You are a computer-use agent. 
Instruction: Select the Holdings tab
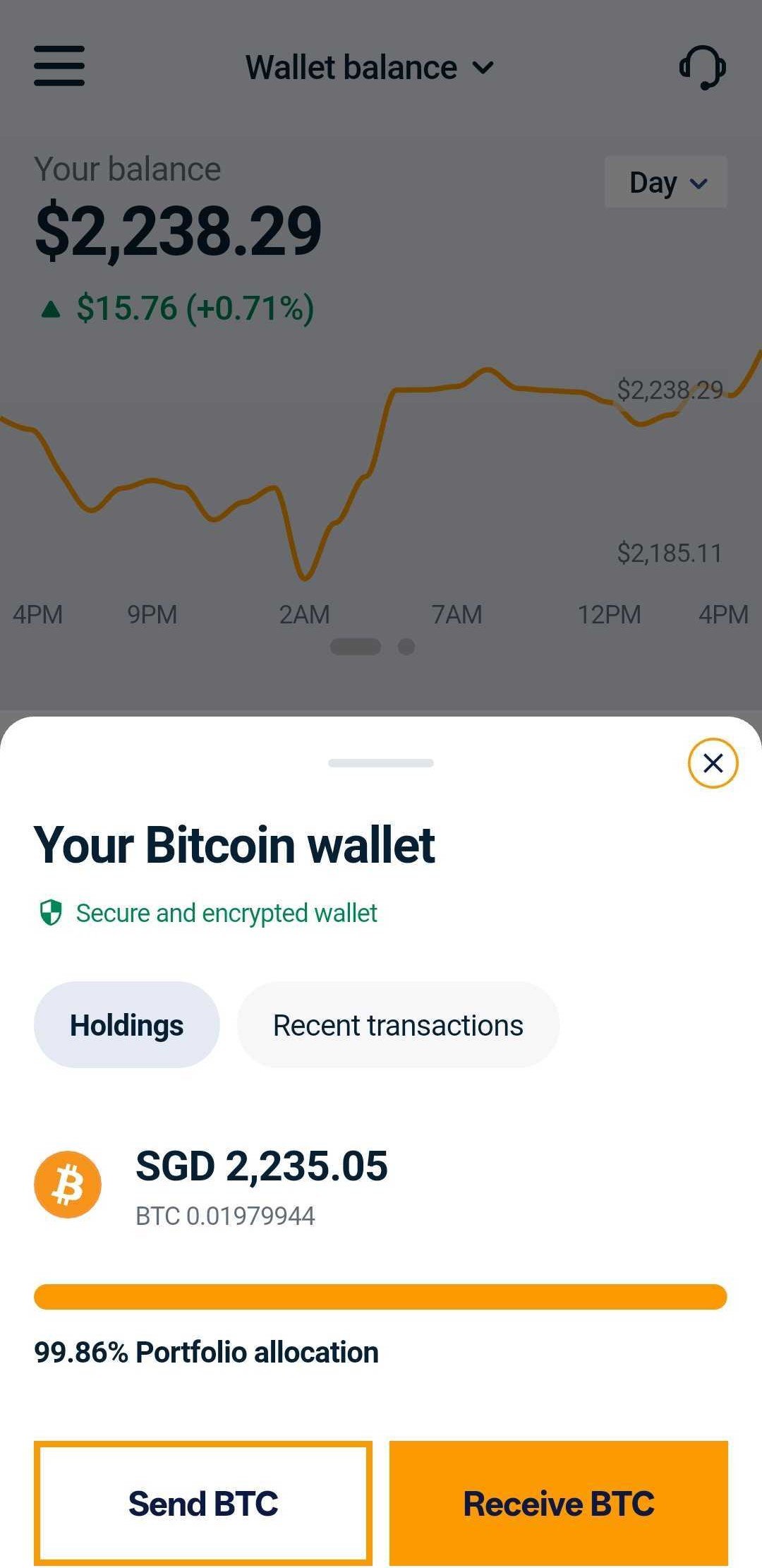pos(126,1025)
